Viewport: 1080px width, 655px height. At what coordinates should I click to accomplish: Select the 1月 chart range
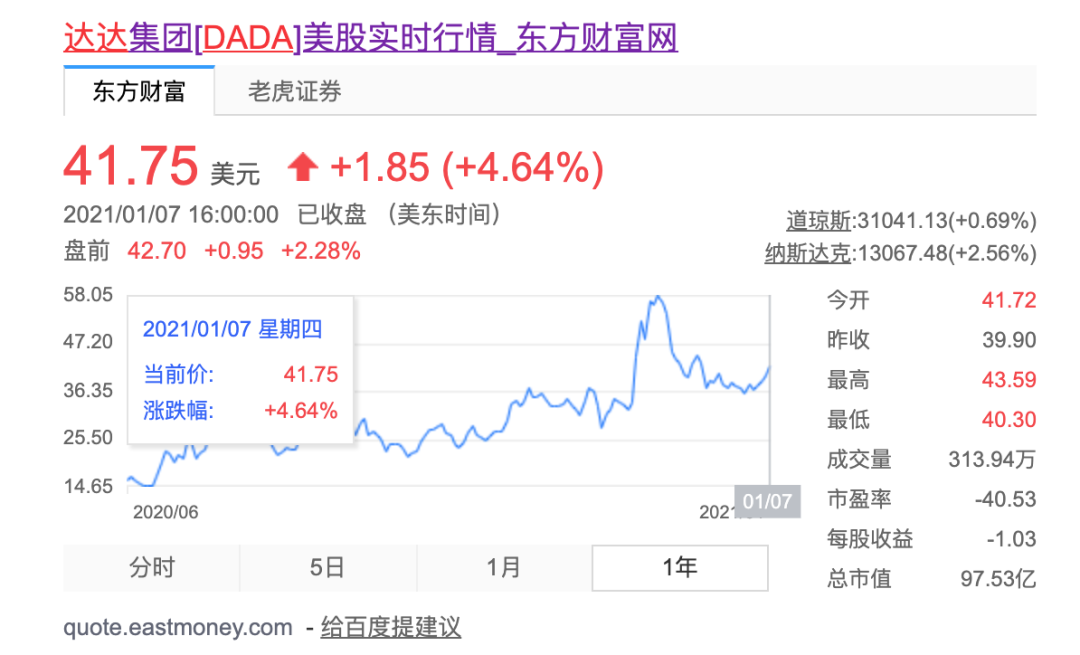(x=503, y=568)
